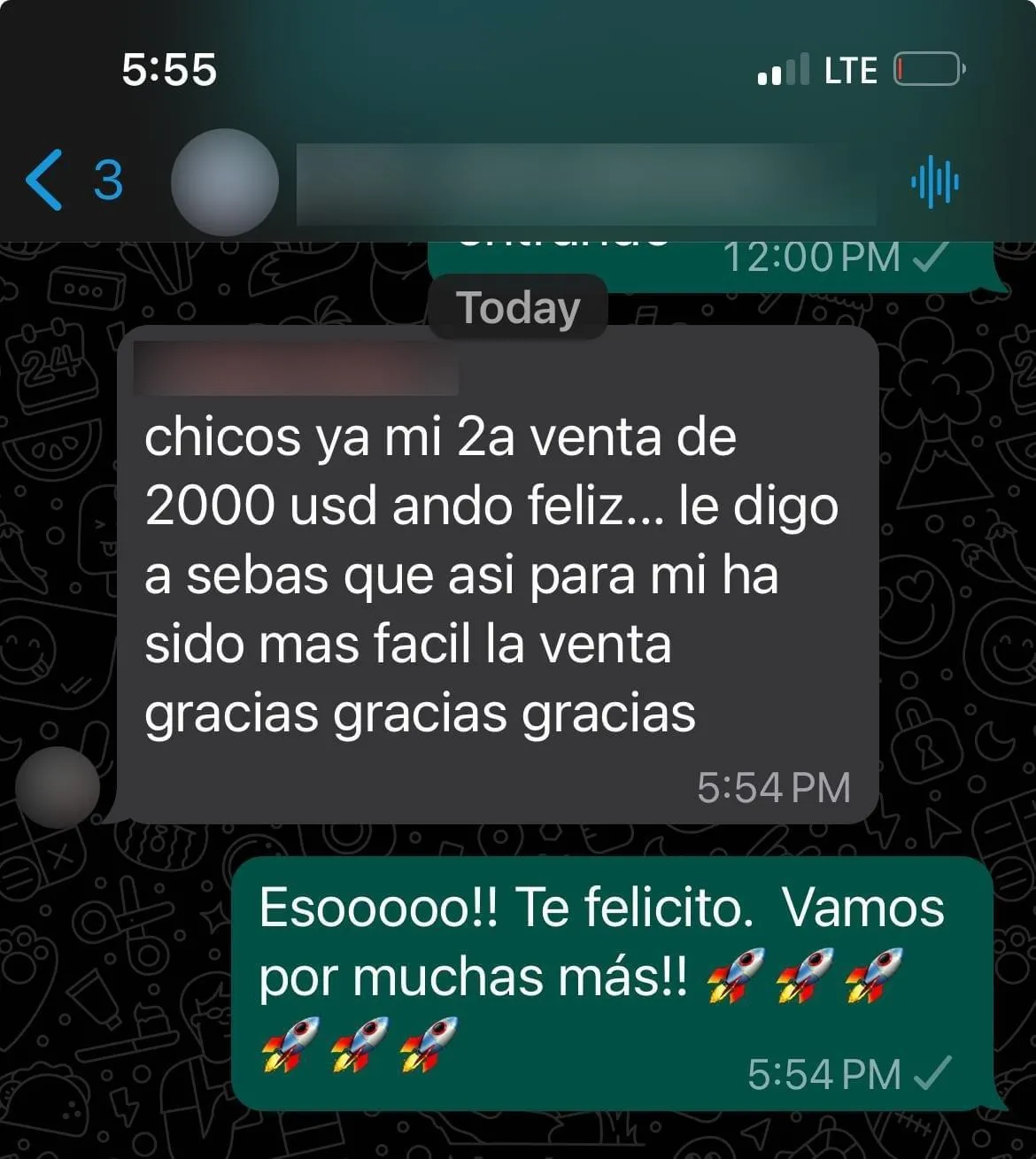
Task: Open group info from the blurred title
Action: tap(584, 184)
